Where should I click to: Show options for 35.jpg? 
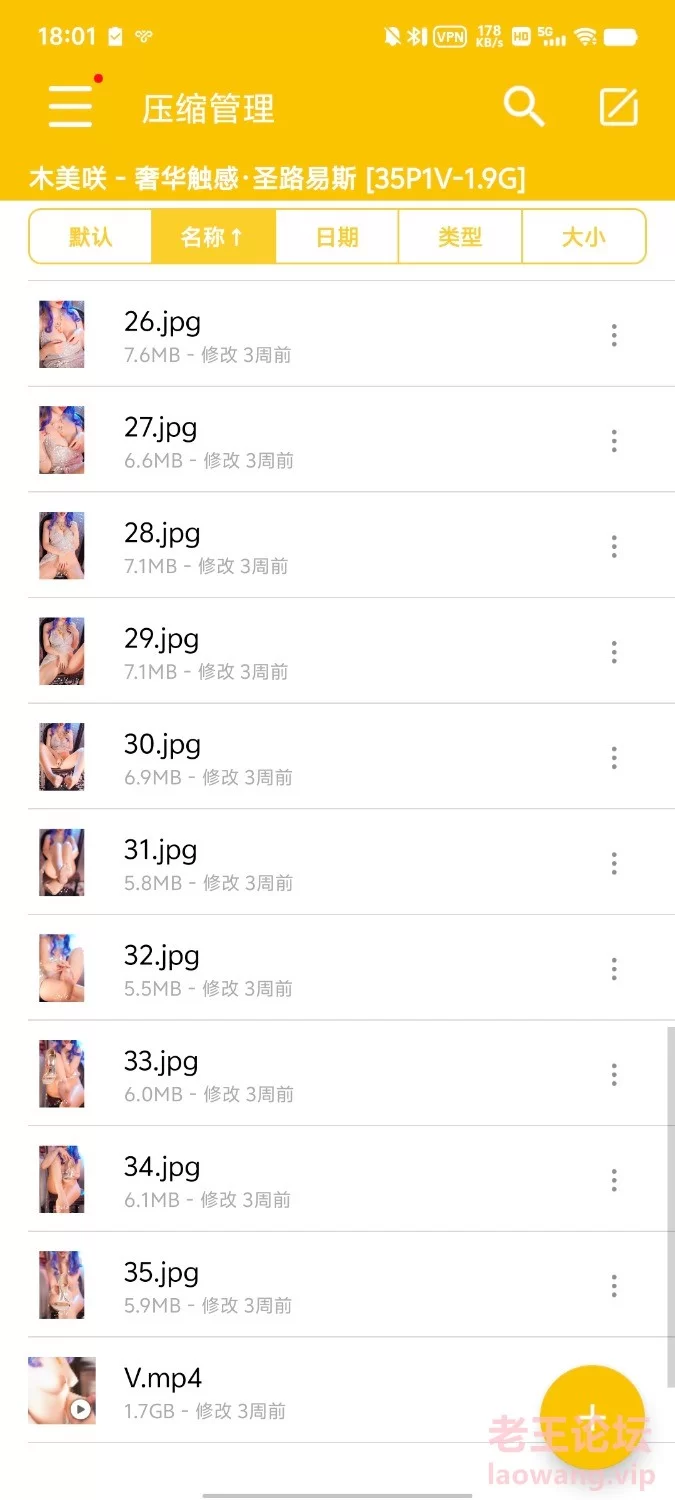614,1286
